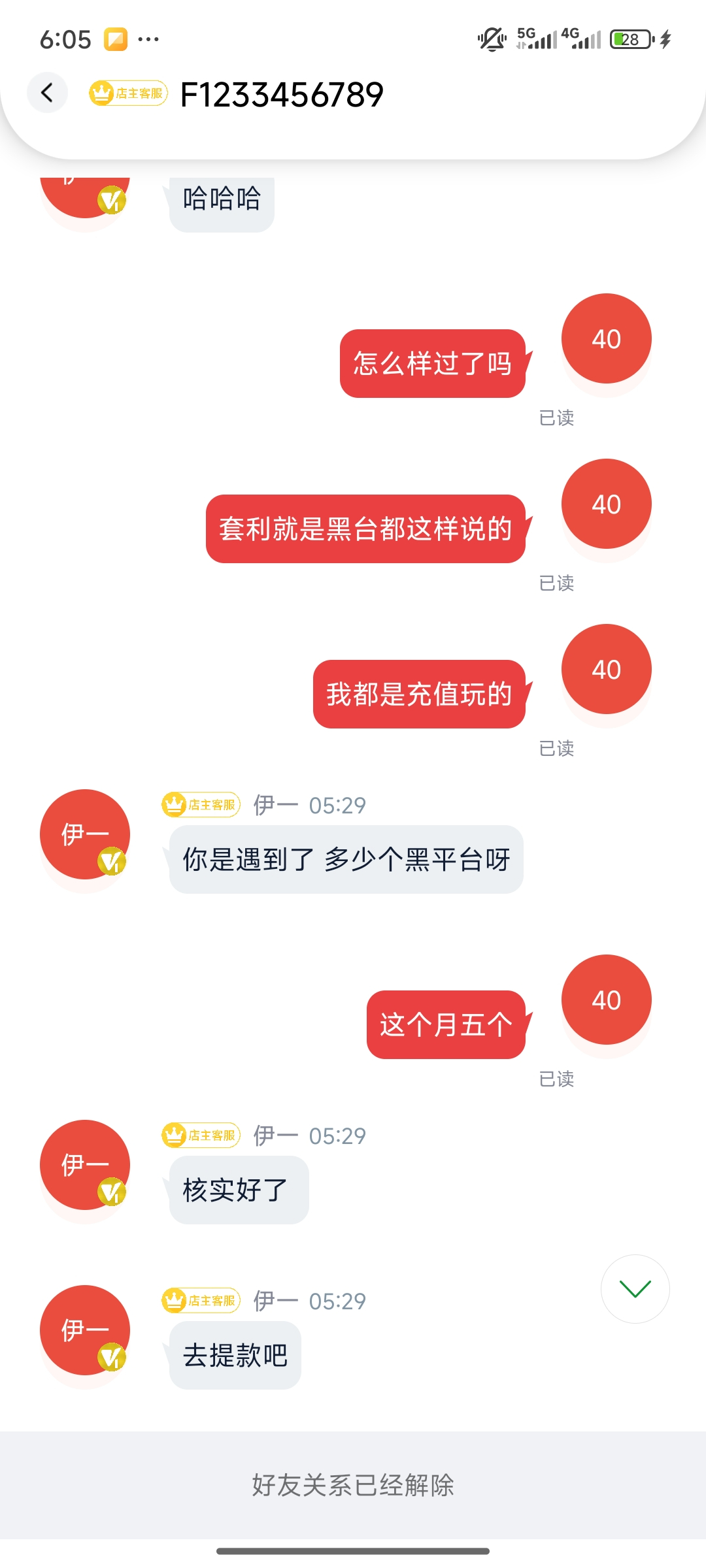Jump to latest messages with the green chevron
Screen dimensions: 706x1568
tap(635, 1288)
